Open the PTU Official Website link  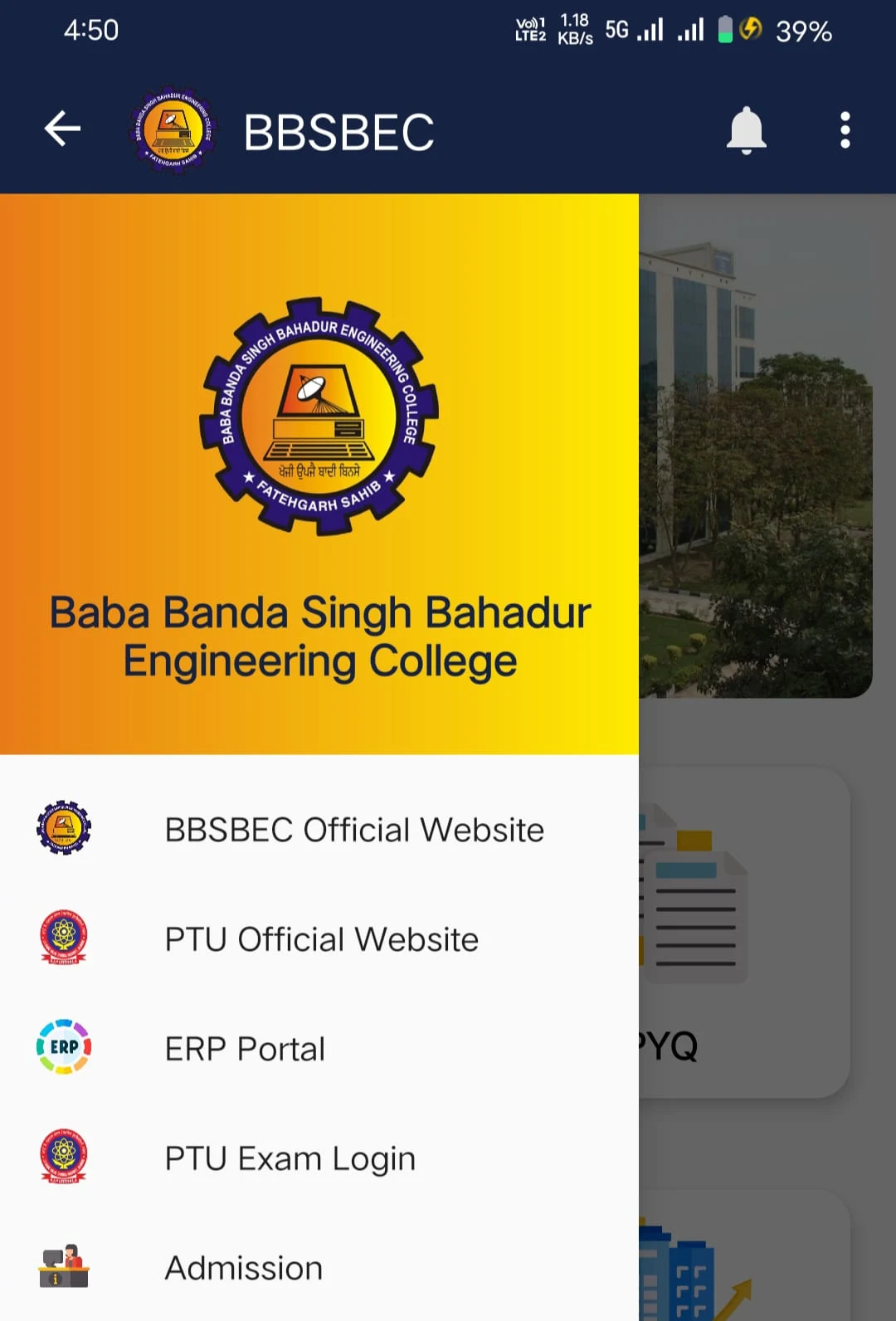(x=322, y=938)
